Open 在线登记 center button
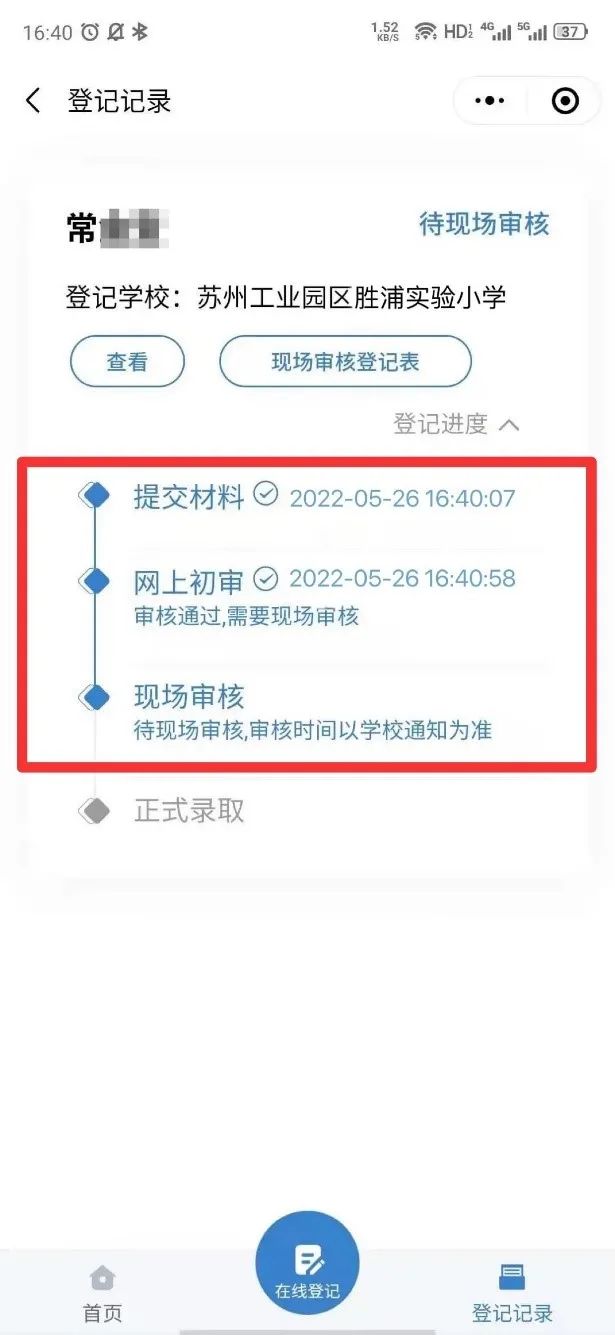The width and height of the screenshot is (615, 1335). pyautogui.click(x=307, y=1262)
